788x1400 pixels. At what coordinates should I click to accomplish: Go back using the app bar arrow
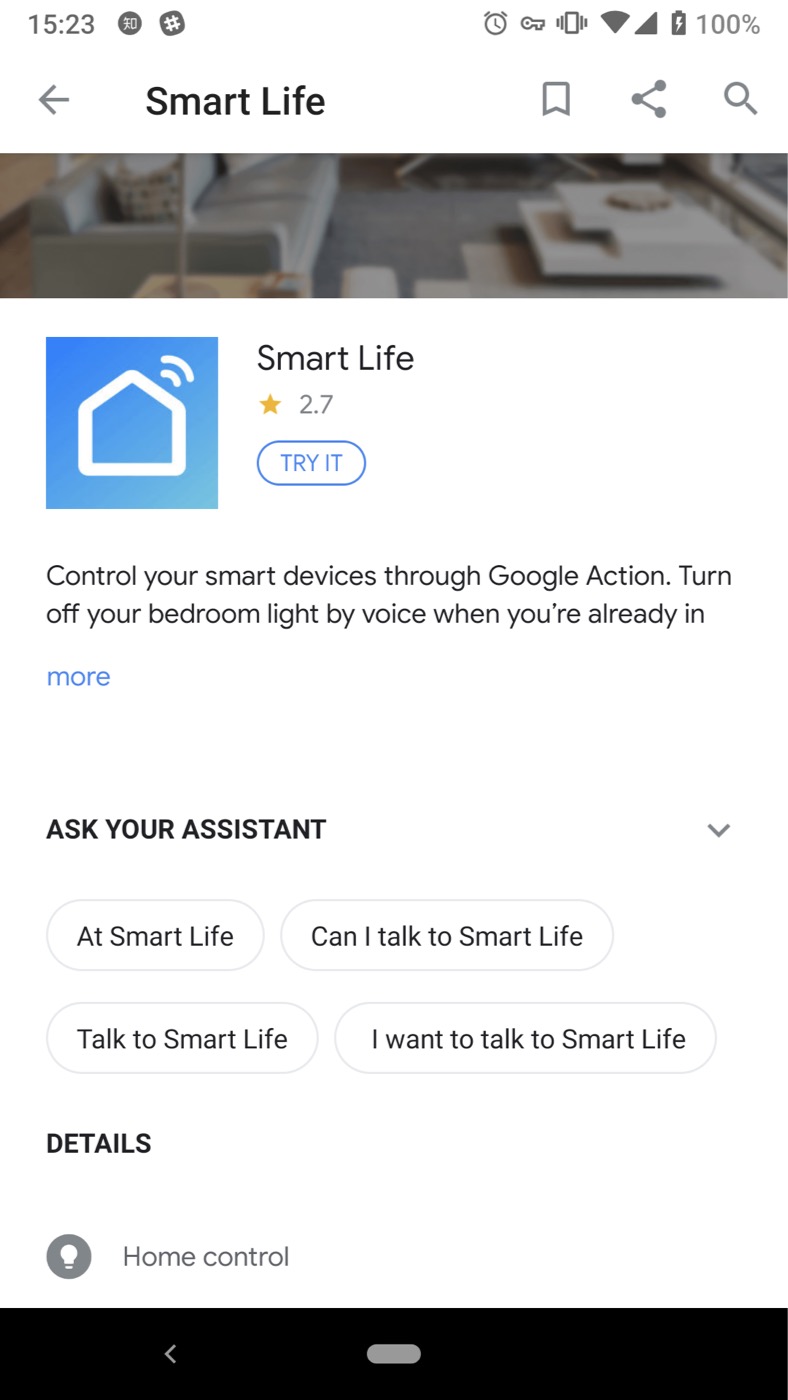[54, 100]
